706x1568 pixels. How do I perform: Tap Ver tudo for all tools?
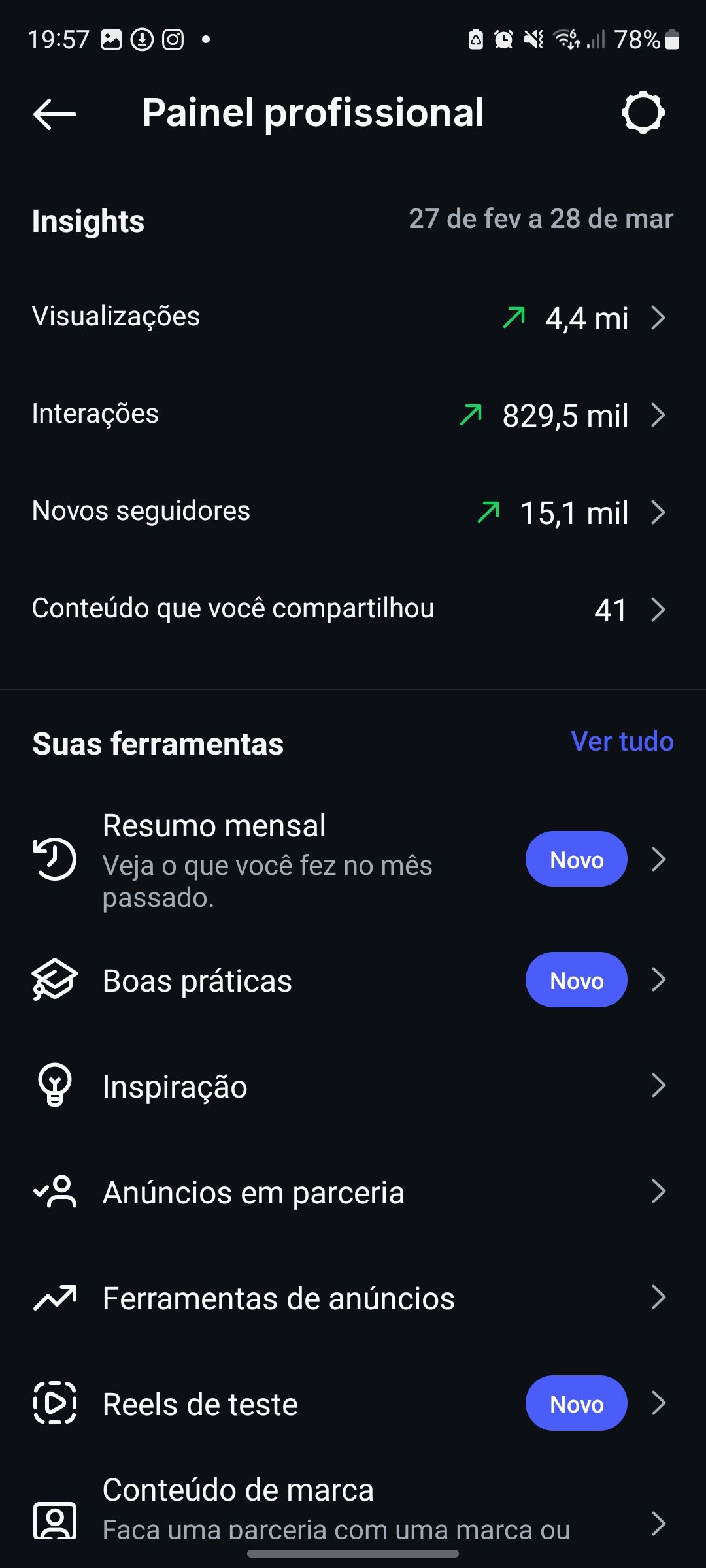[622, 742]
